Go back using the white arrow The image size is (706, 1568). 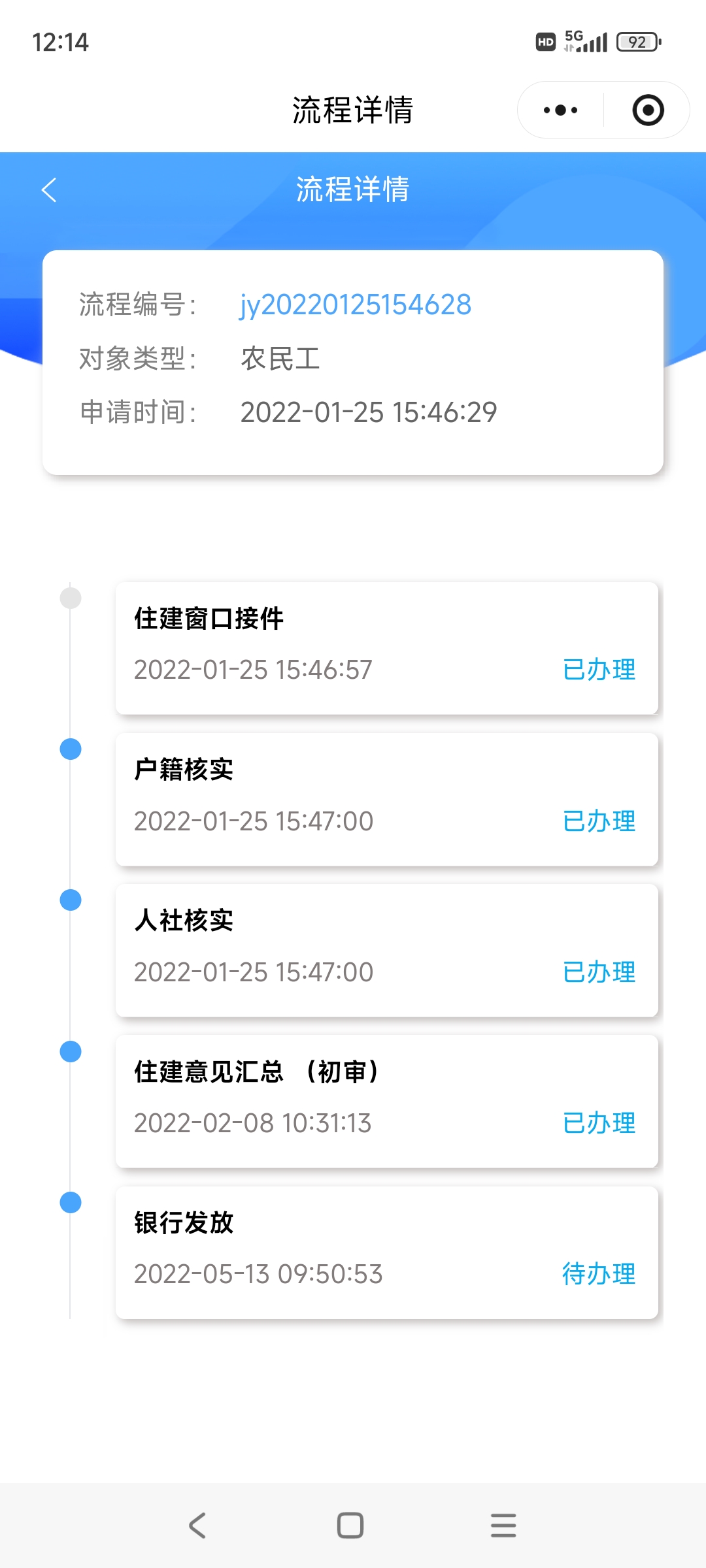click(x=49, y=190)
